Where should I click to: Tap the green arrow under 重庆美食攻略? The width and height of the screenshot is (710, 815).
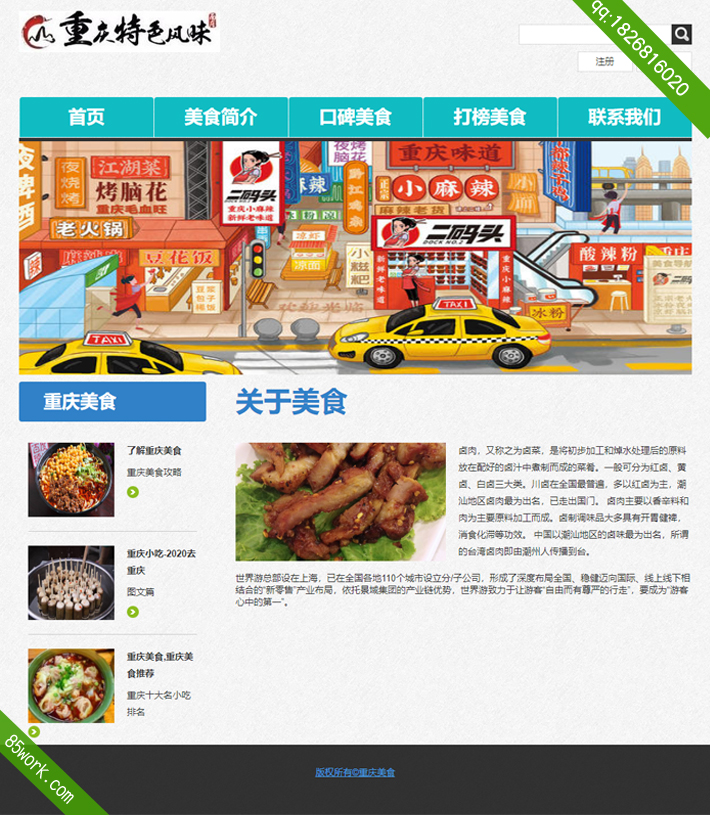pyautogui.click(x=133, y=492)
